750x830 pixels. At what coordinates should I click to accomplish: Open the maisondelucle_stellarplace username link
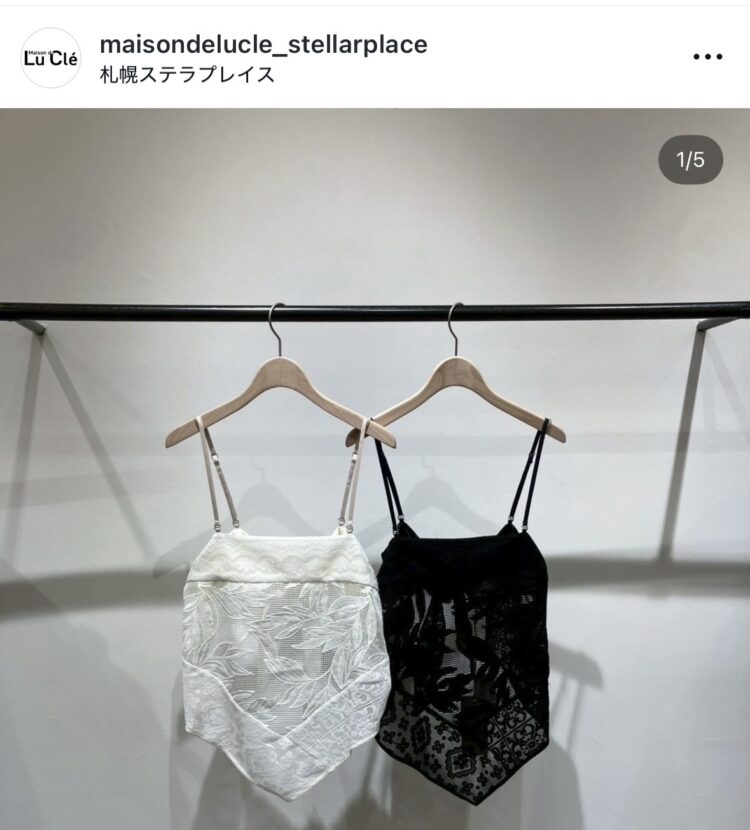264,44
